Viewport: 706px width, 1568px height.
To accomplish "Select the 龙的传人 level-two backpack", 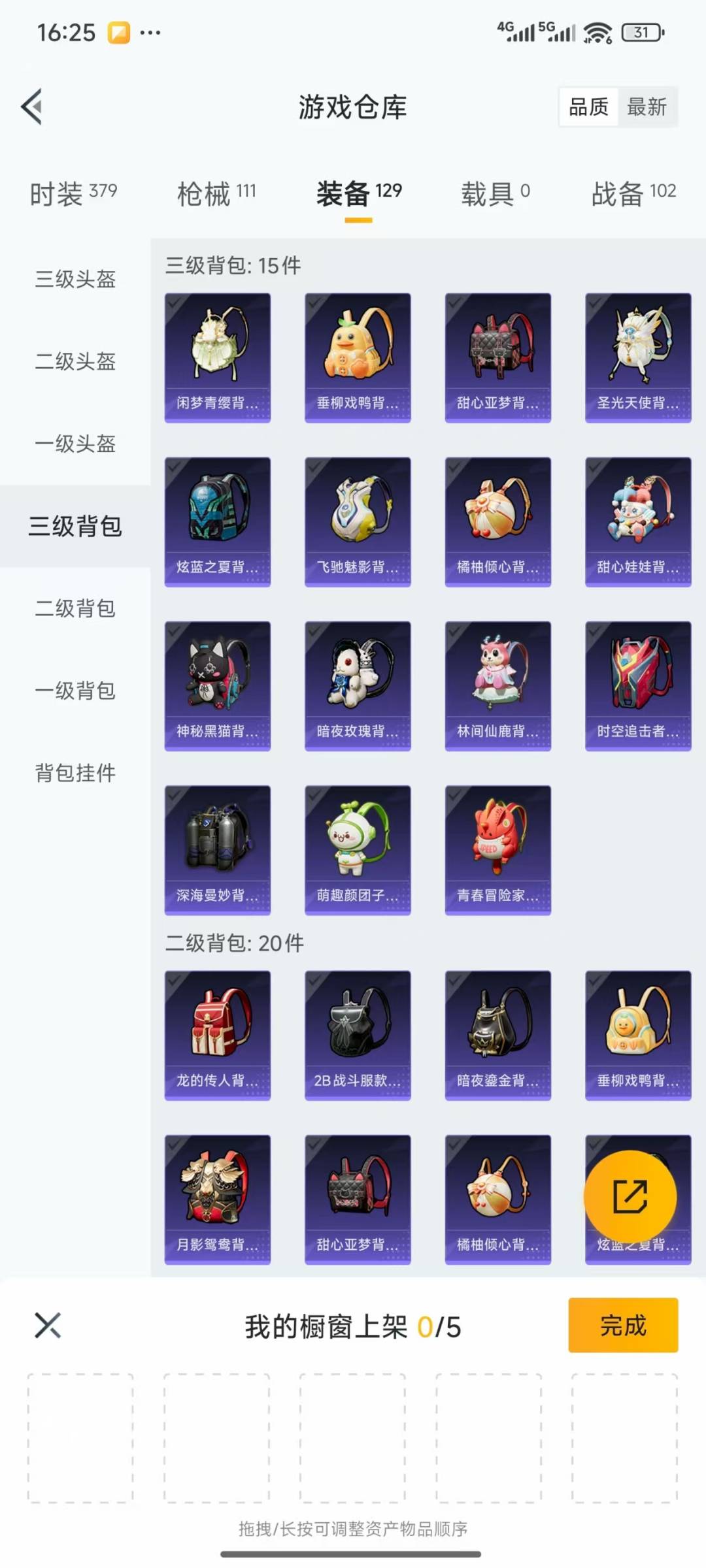I will [x=218, y=1036].
